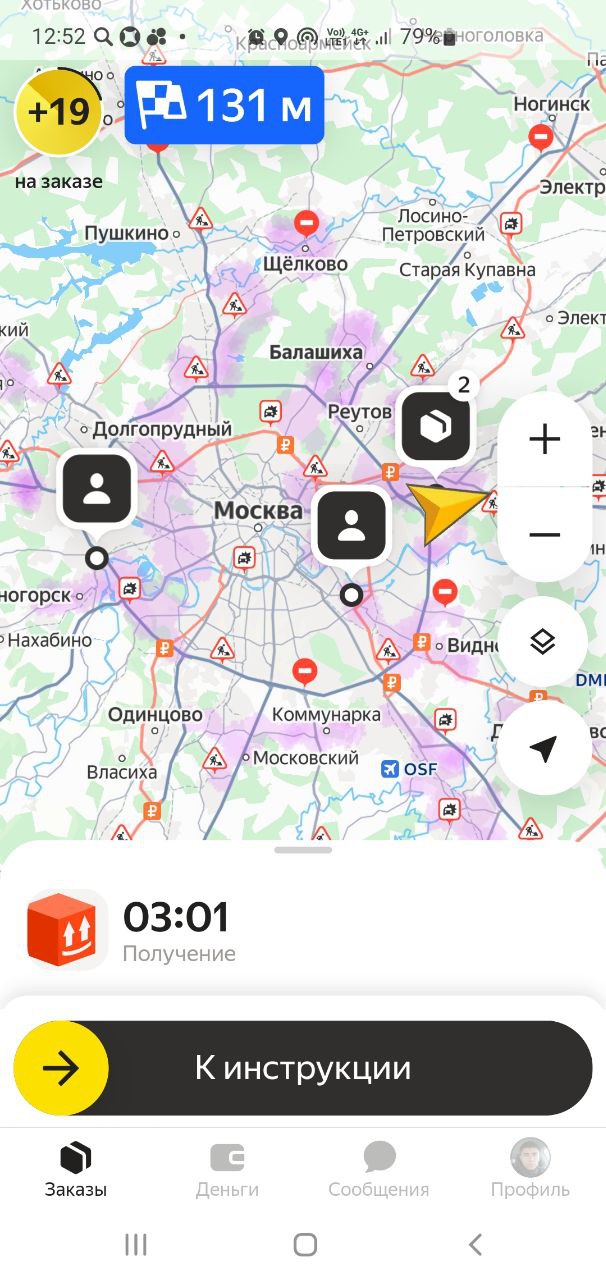The height and width of the screenshot is (1280, 606).
Task: Tap the system home button
Action: coord(304,1244)
